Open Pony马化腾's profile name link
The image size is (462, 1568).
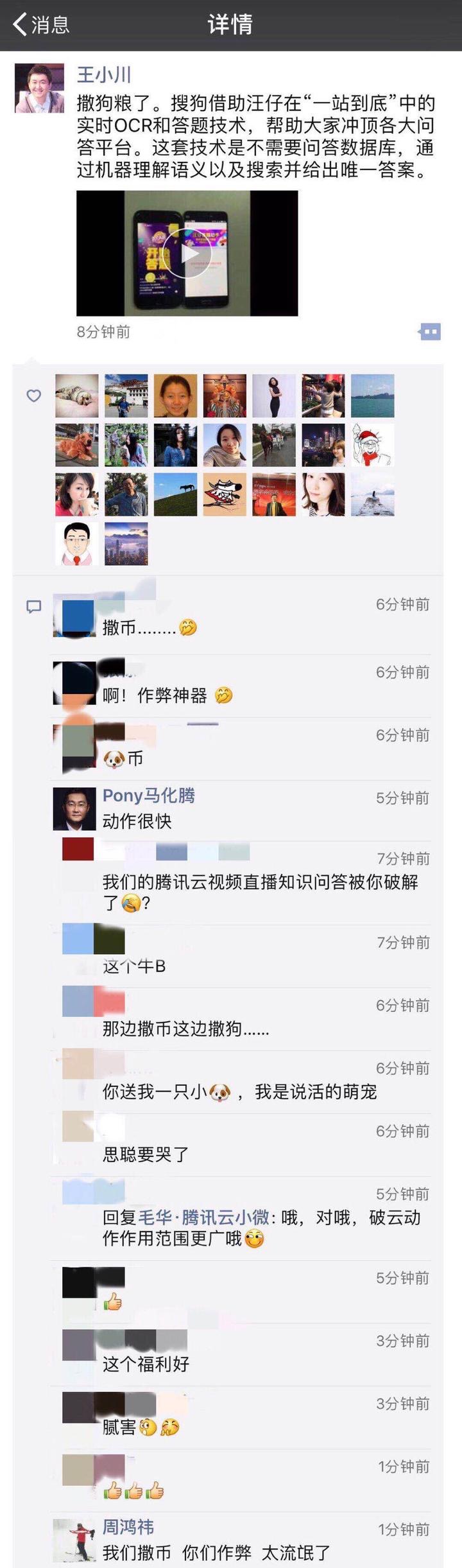point(149,796)
